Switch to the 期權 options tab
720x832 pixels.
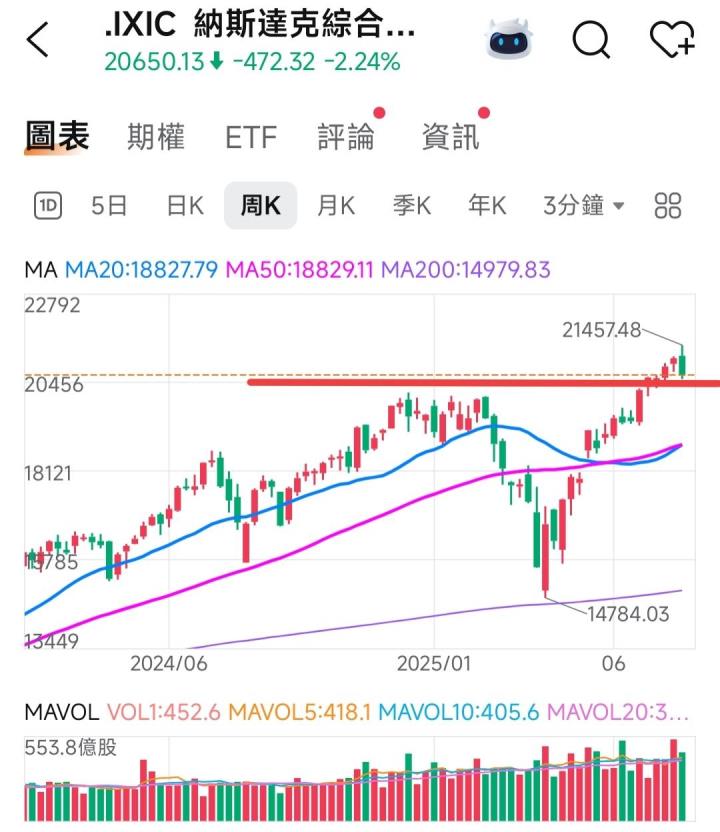(x=155, y=137)
